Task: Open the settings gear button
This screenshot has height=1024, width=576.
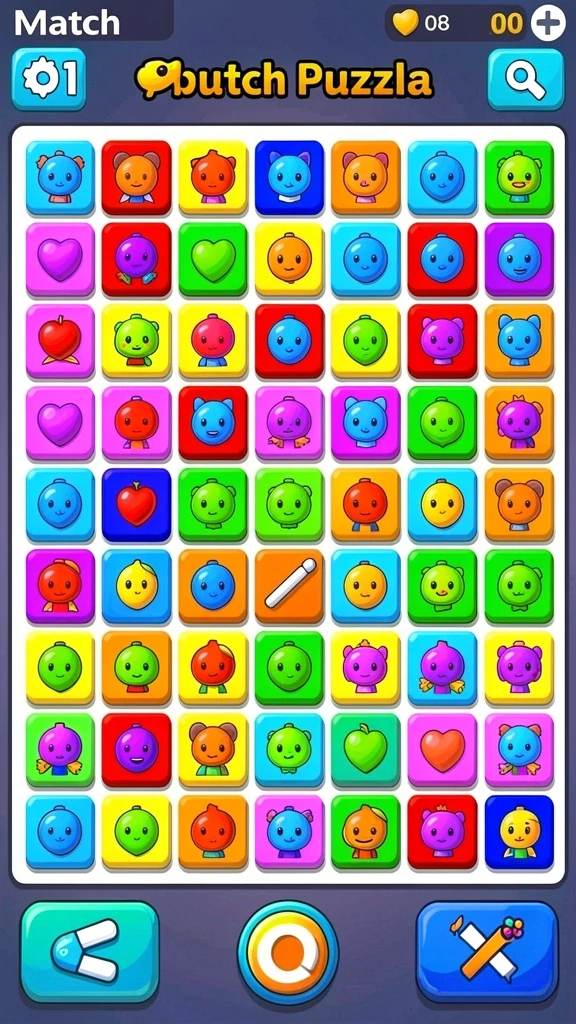Action: (x=49, y=79)
